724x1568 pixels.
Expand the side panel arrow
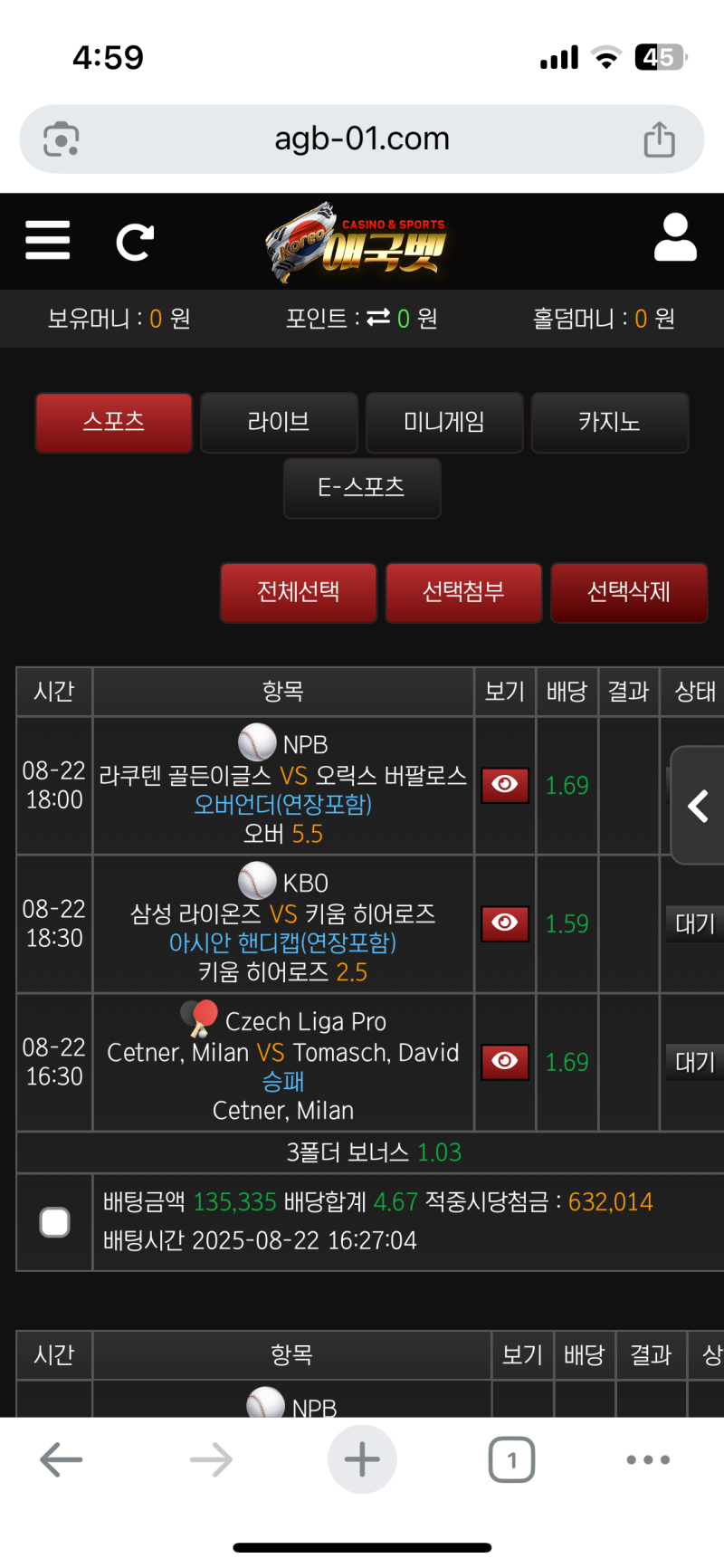pos(698,805)
